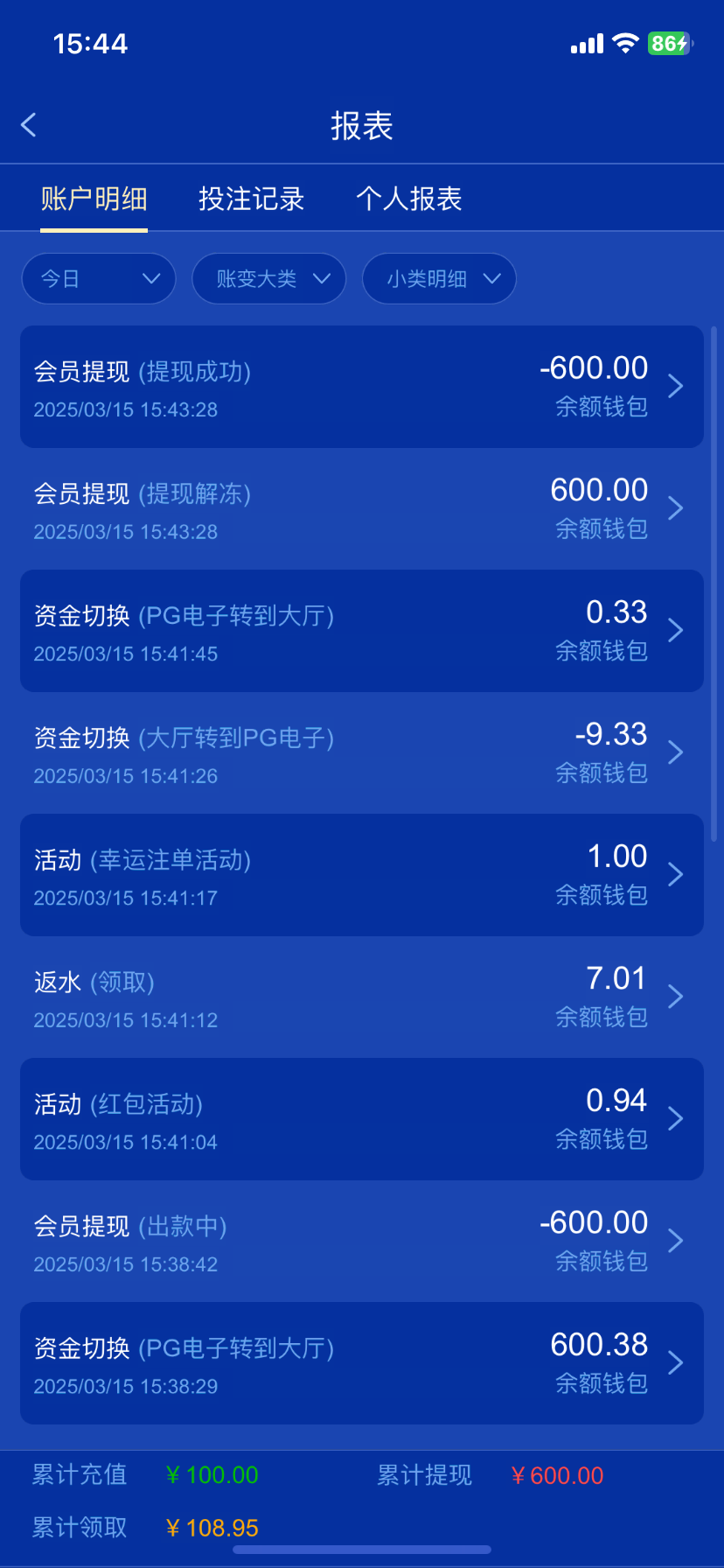Open the 会员提现 (提现成功) record
The image size is (724, 1568).
click(362, 387)
